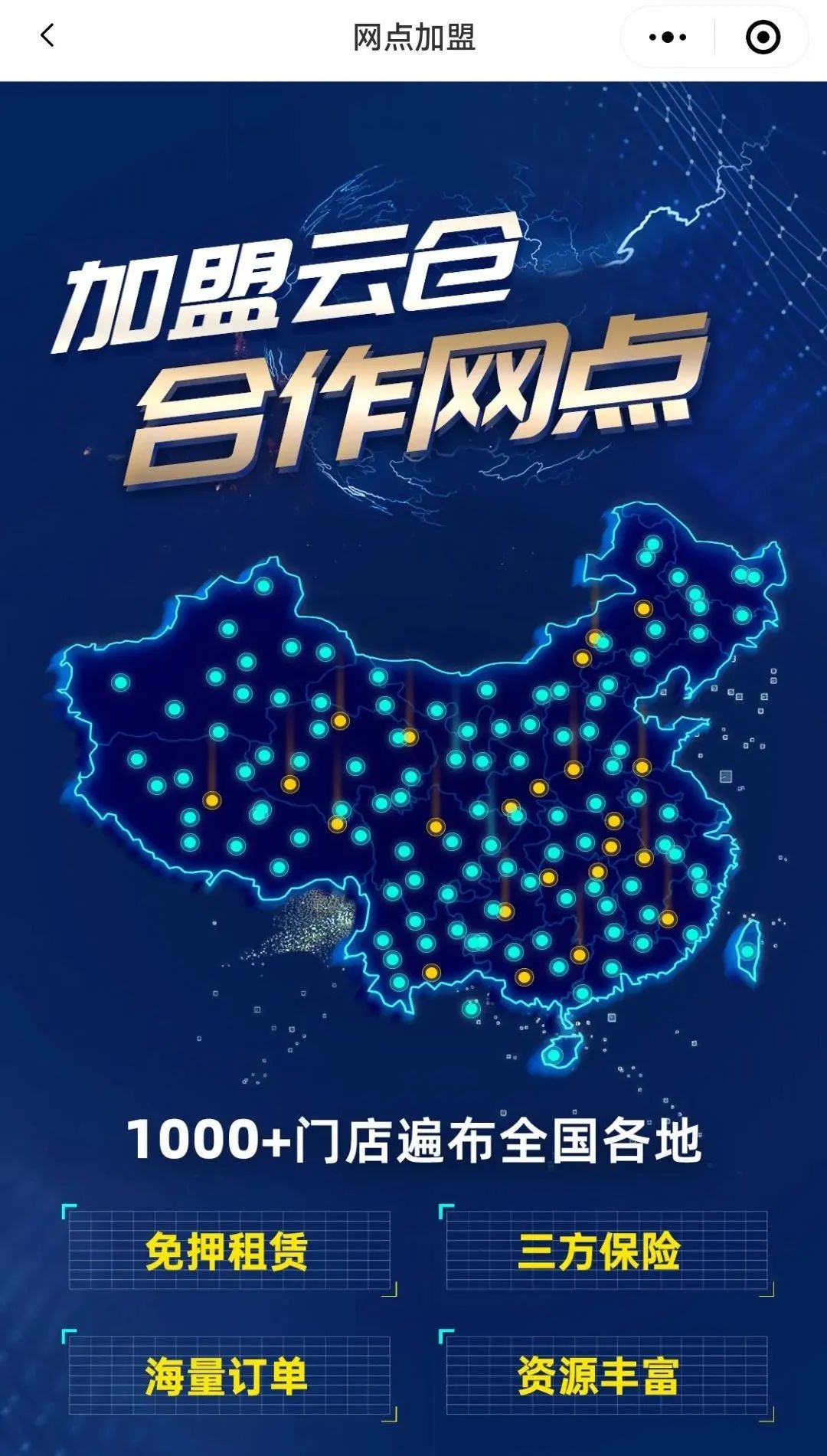Close the mini program with the circle button
This screenshot has height=1456, width=827.
tap(763, 37)
